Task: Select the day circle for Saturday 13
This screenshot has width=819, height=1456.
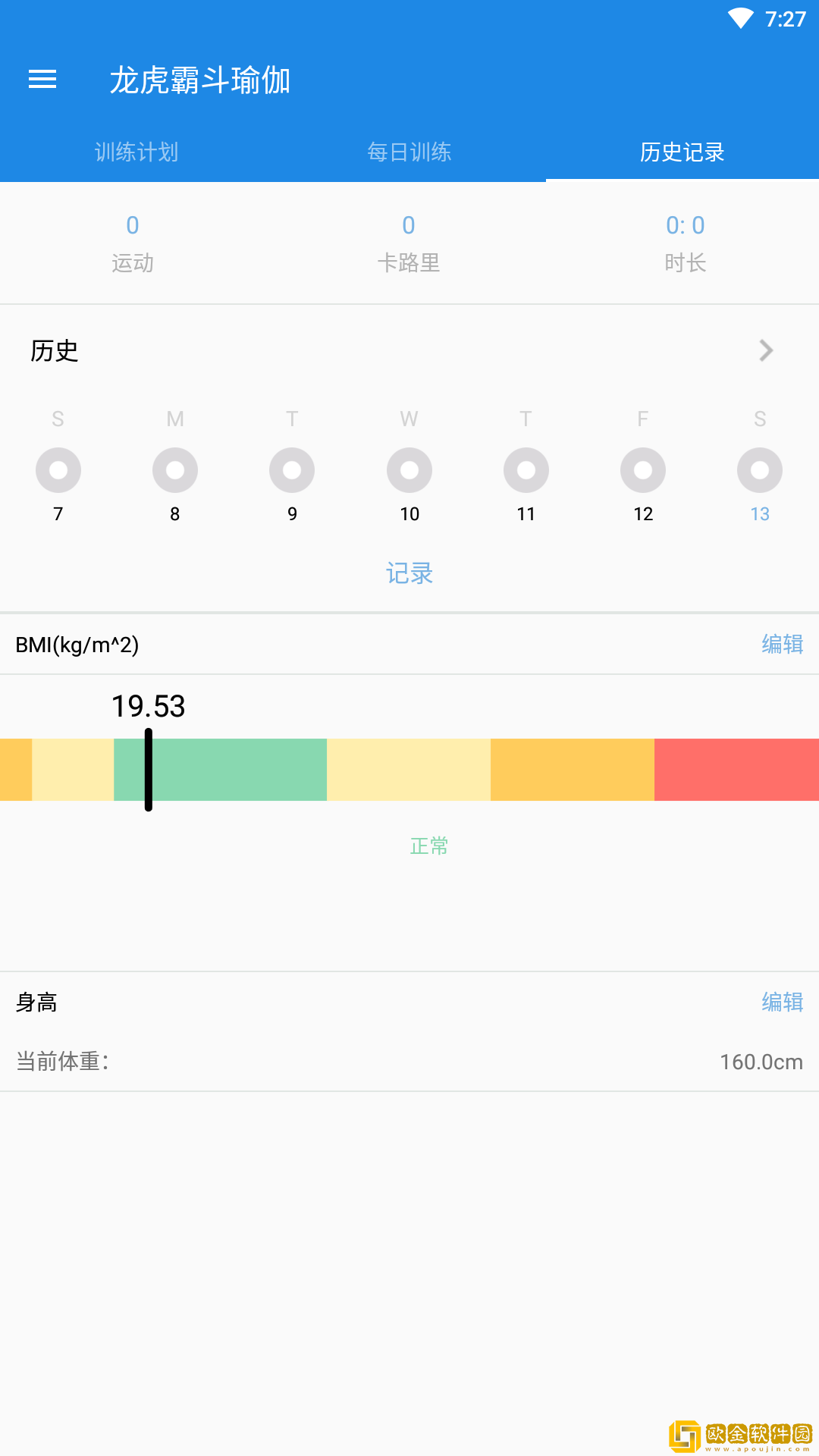Action: click(x=760, y=469)
